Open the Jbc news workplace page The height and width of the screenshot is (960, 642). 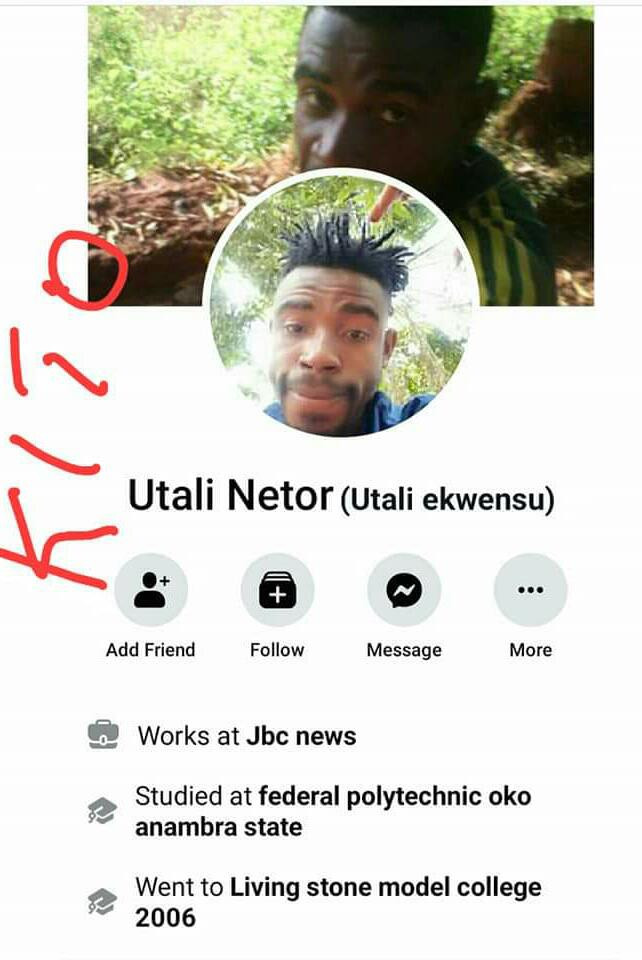pyautogui.click(x=300, y=737)
